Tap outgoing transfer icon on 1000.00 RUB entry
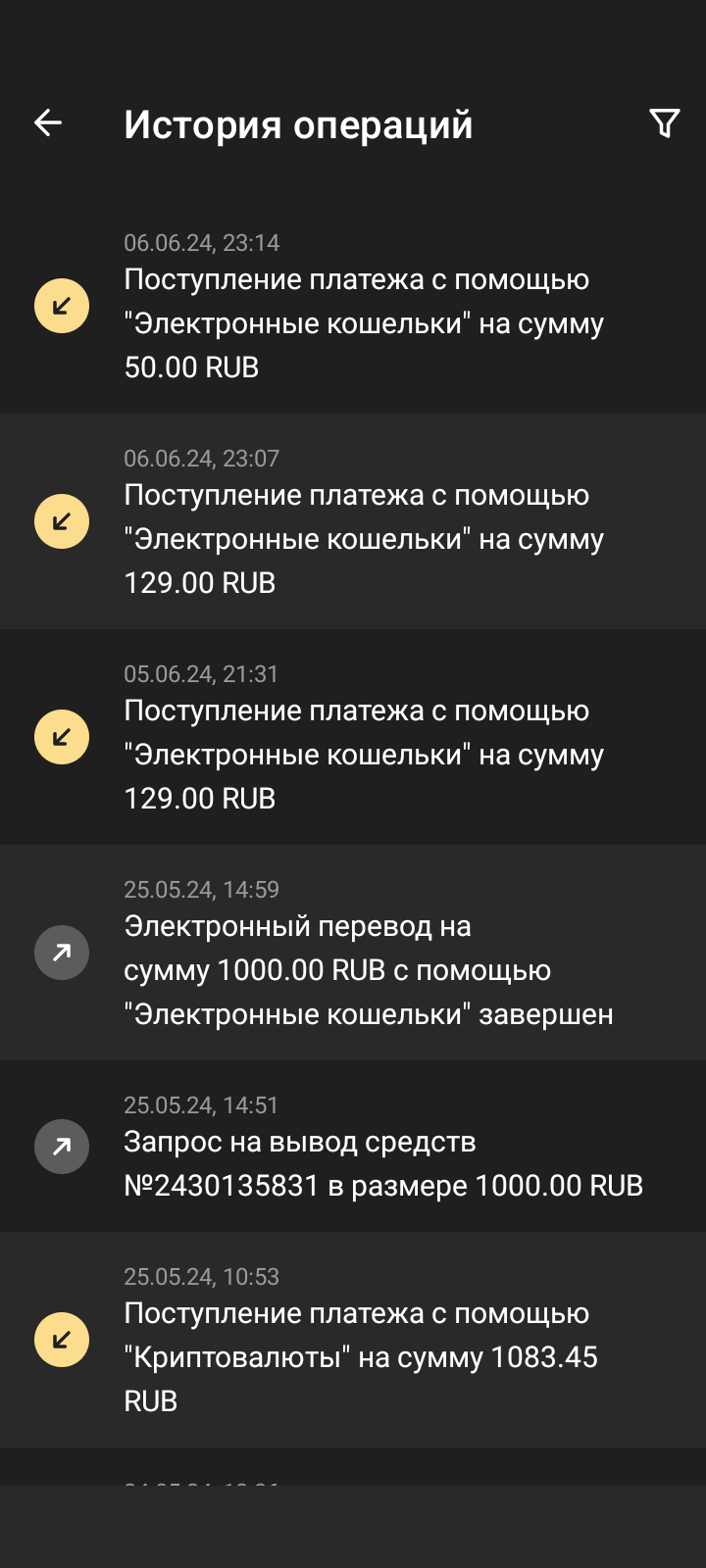Image resolution: width=706 pixels, height=1568 pixels. tap(62, 952)
